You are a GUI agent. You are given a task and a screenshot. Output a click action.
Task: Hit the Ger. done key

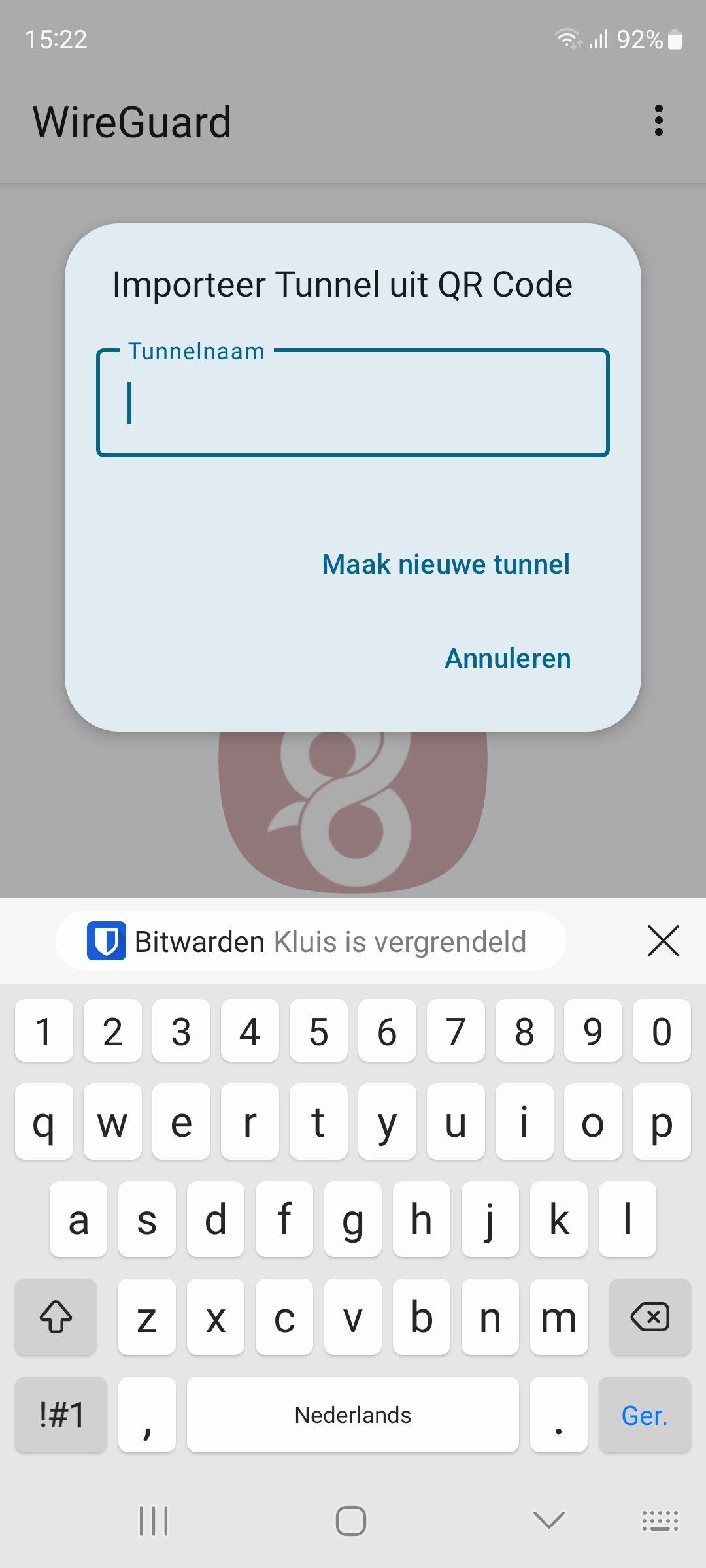pyautogui.click(x=644, y=1415)
